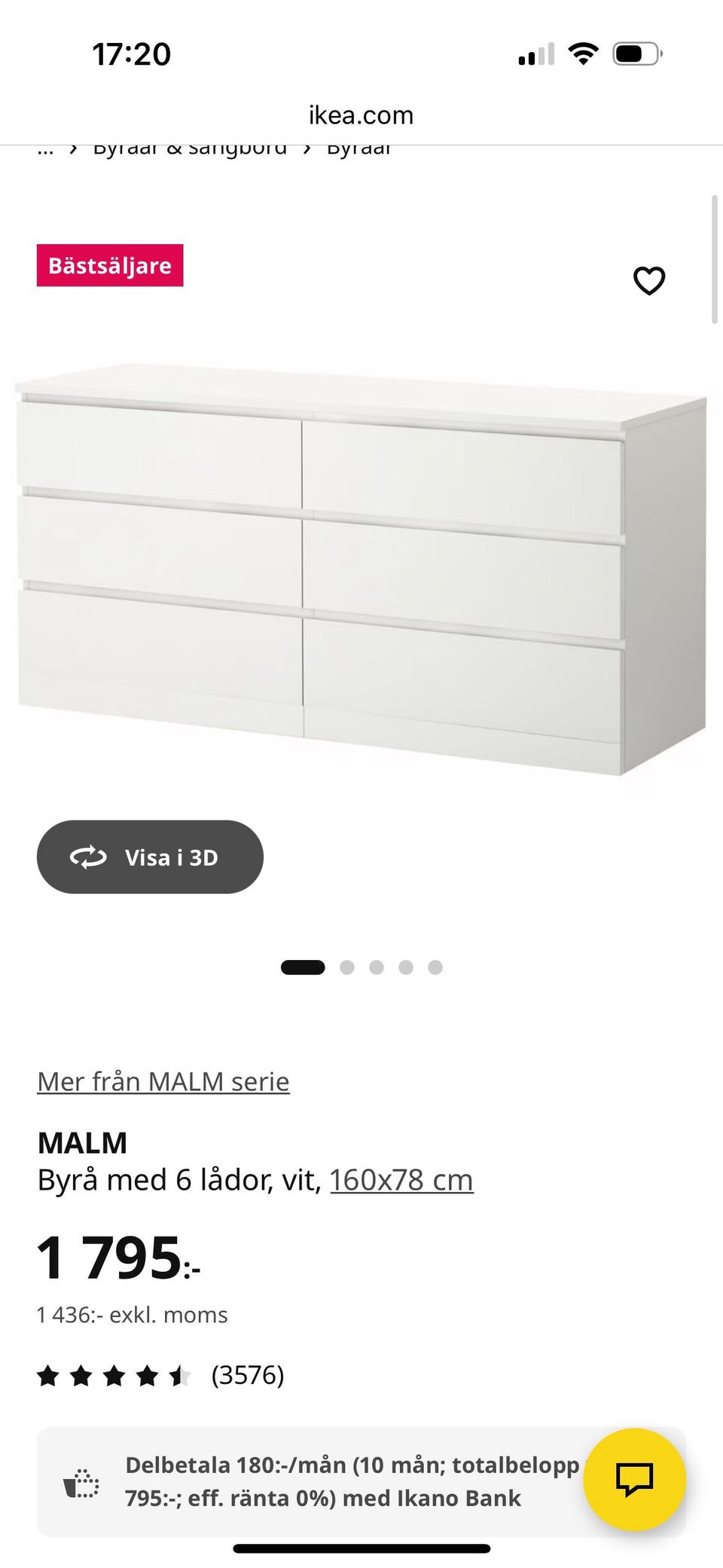The image size is (723, 1568).
Task: Select the second carousel dot
Action: click(x=347, y=967)
